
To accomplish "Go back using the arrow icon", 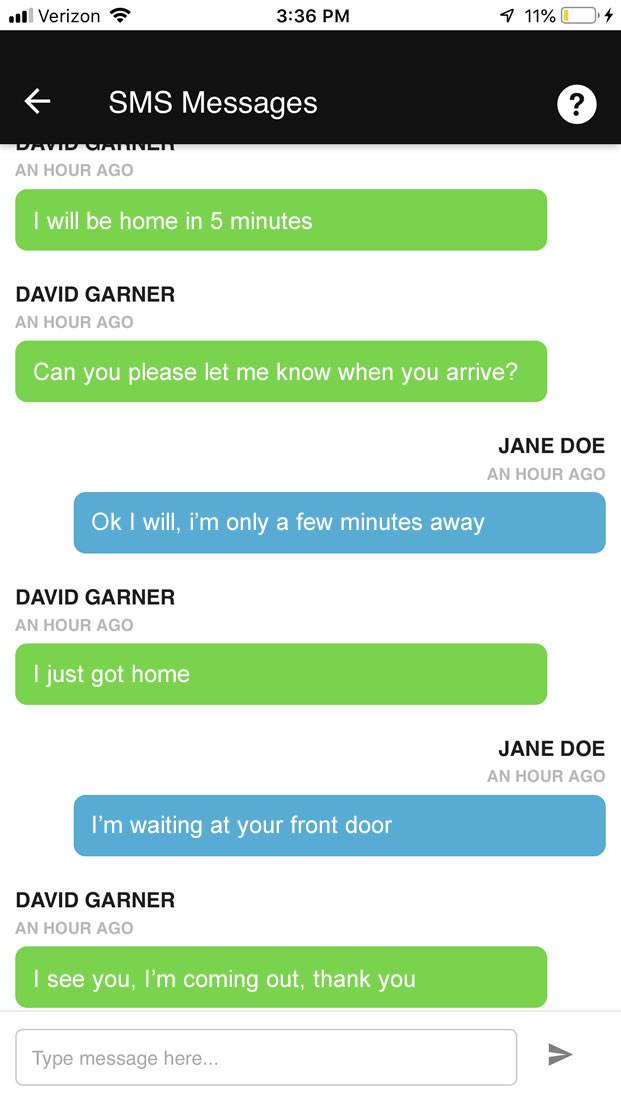I will click(x=37, y=102).
